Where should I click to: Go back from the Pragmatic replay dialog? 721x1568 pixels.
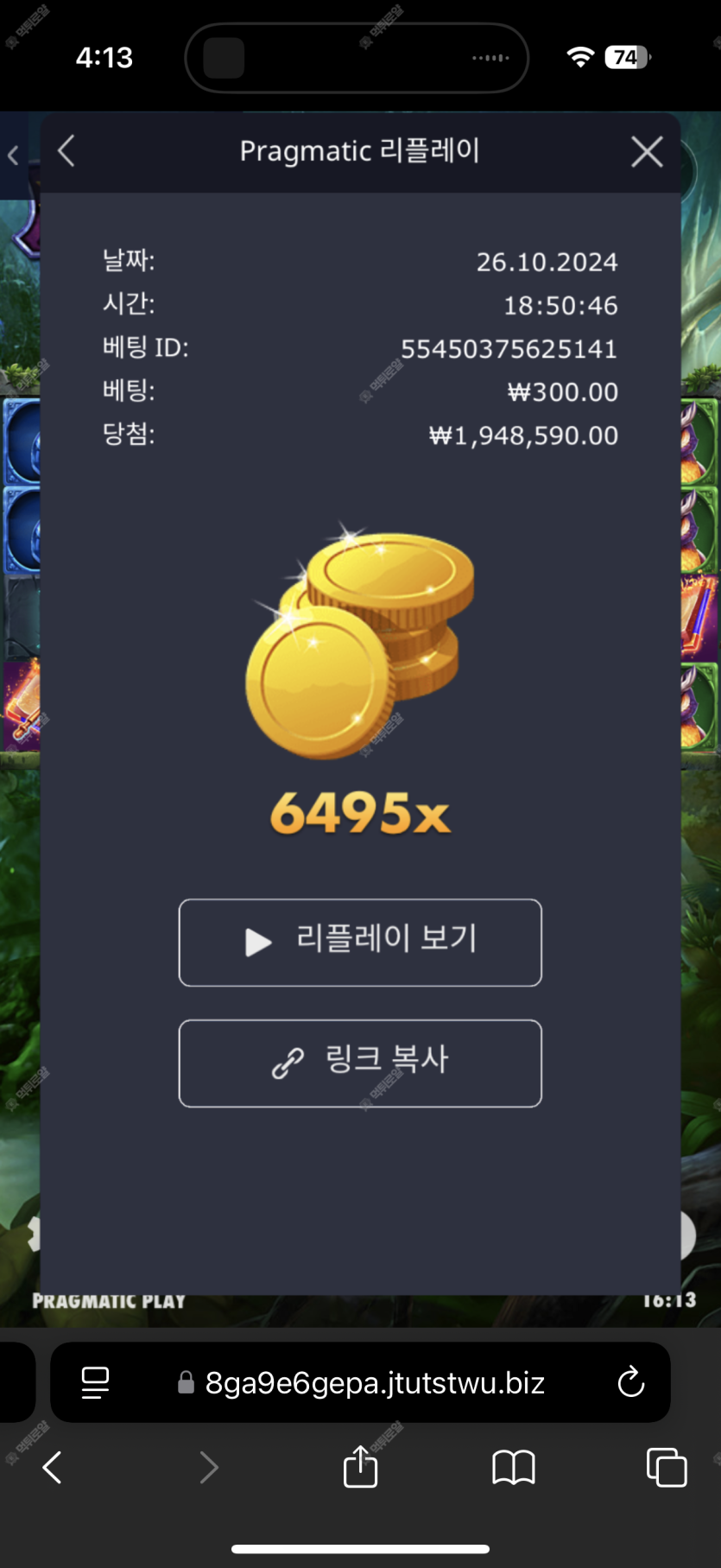66,151
